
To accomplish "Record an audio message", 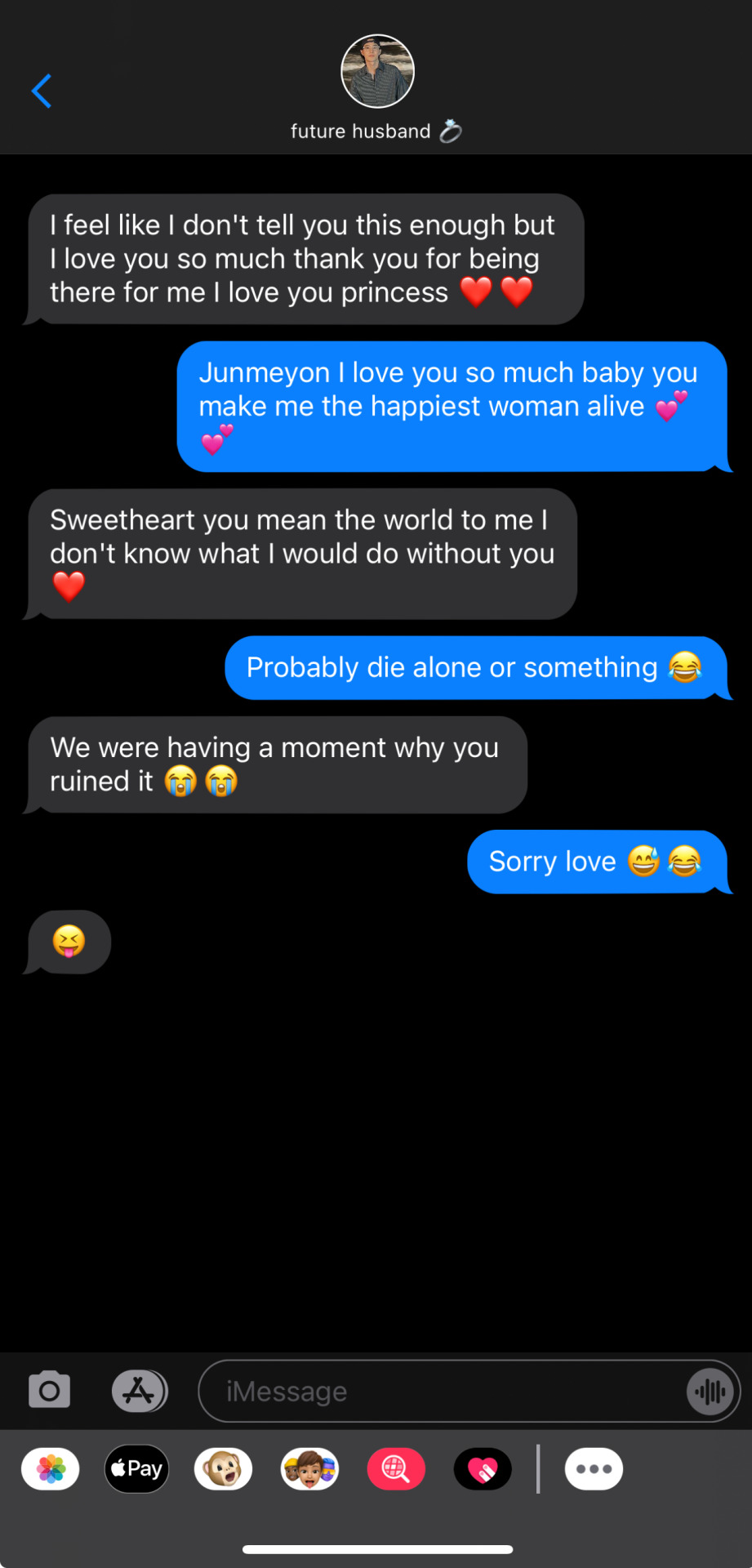I will point(710,1391).
